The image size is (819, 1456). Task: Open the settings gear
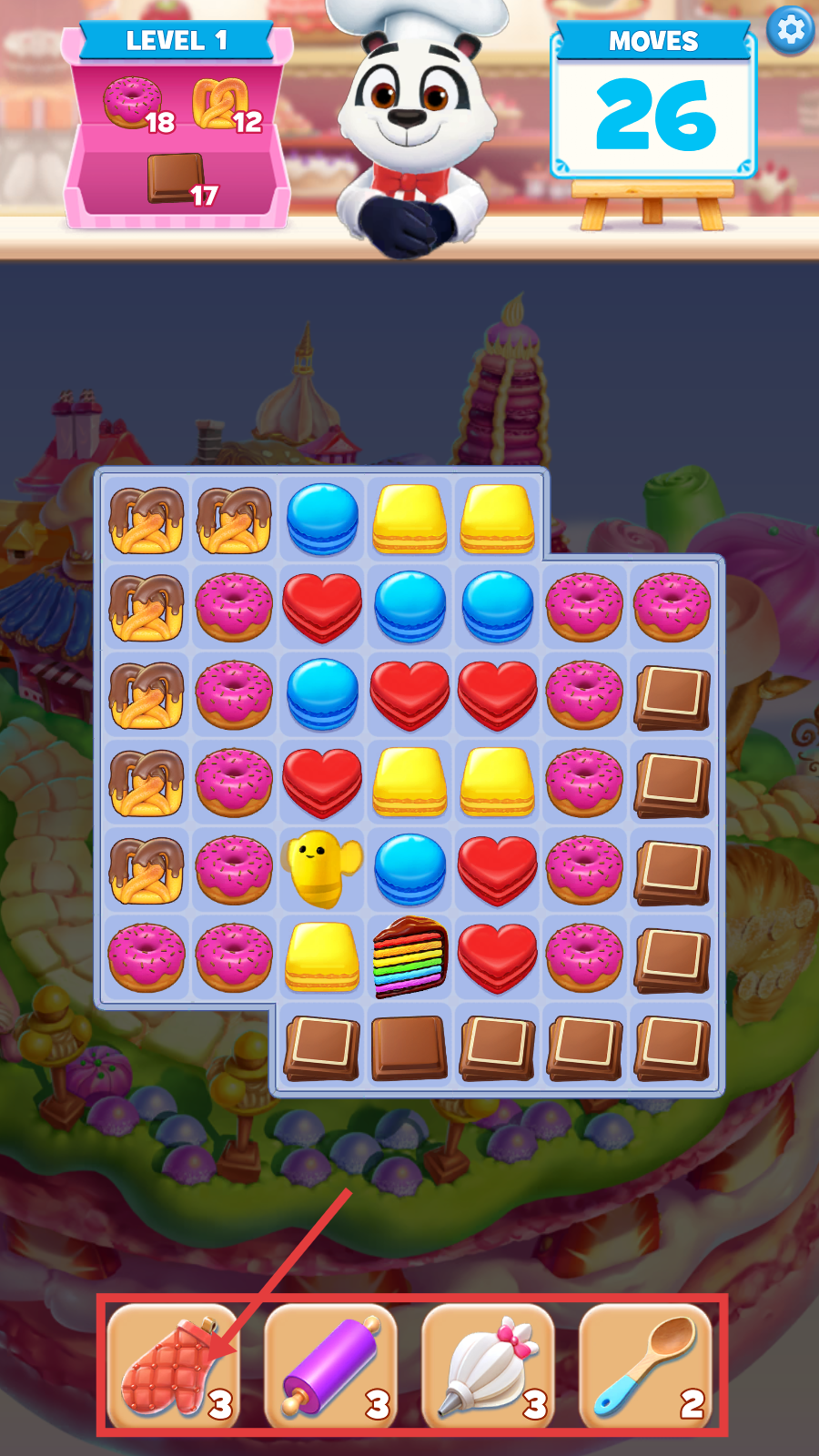coord(790,30)
